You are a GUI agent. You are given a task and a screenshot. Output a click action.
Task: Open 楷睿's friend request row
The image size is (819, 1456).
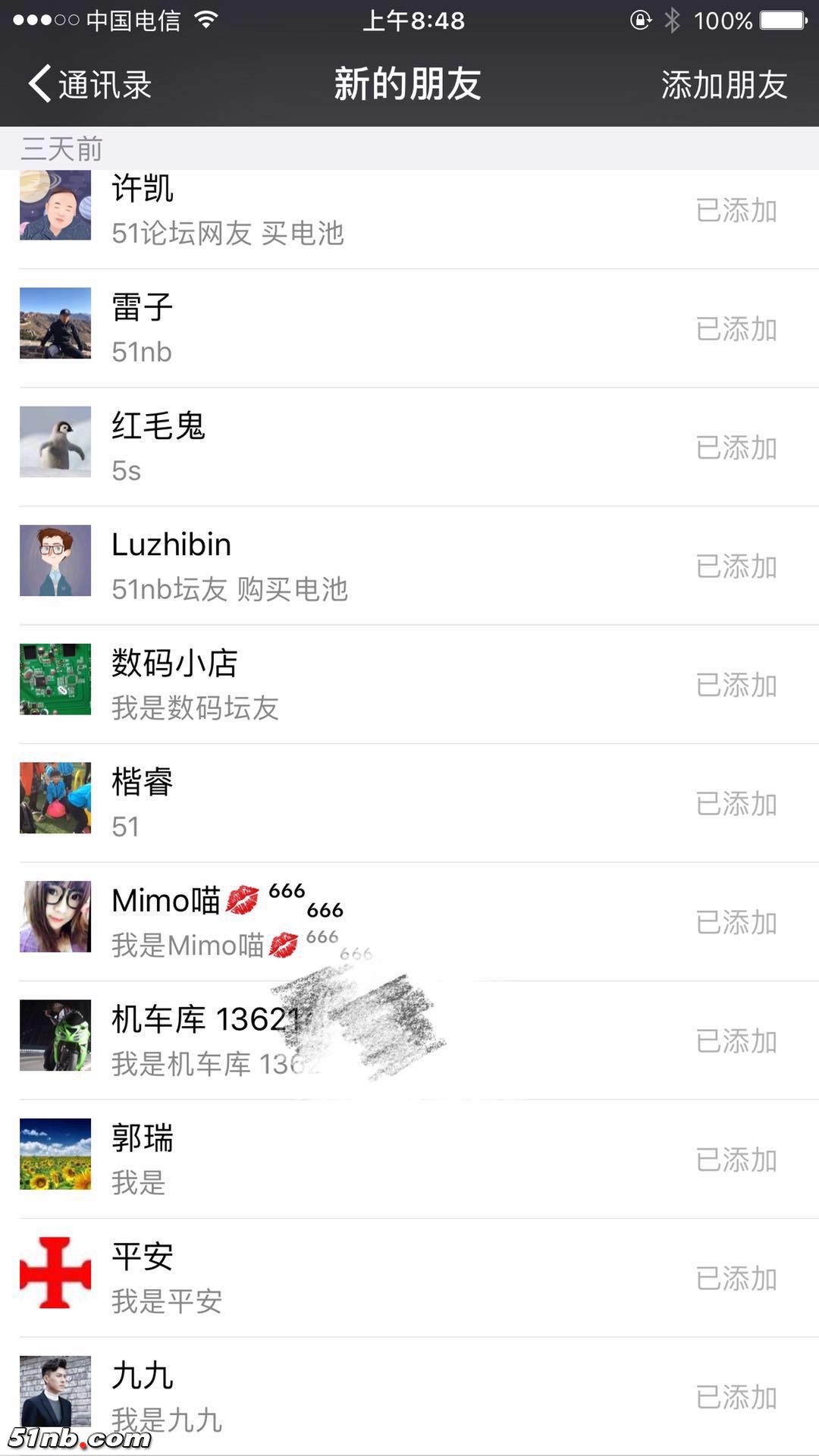[x=379, y=803]
